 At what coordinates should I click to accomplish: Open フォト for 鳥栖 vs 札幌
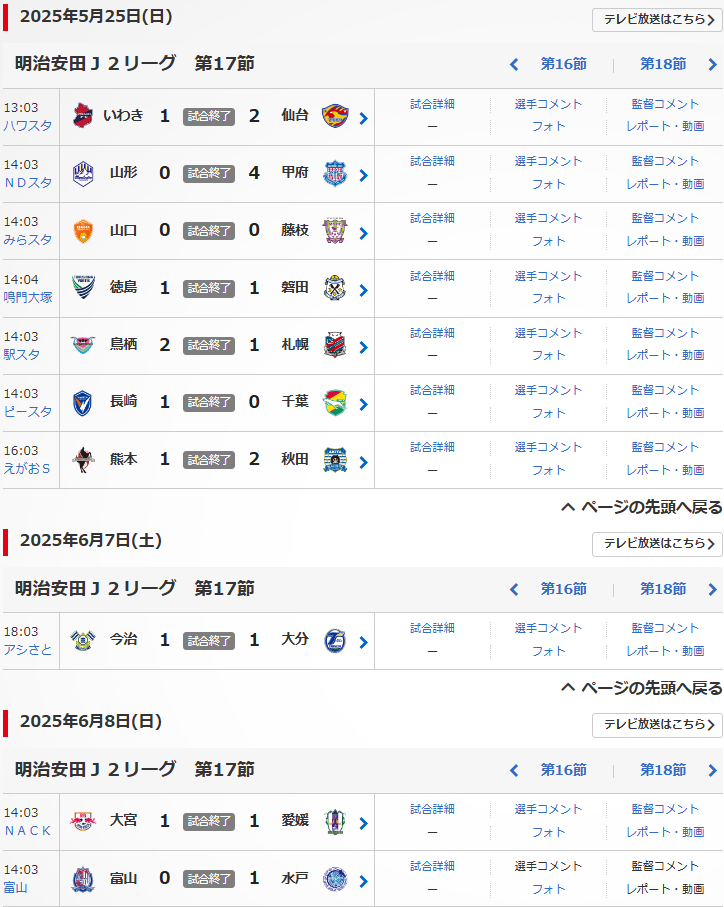(548, 355)
